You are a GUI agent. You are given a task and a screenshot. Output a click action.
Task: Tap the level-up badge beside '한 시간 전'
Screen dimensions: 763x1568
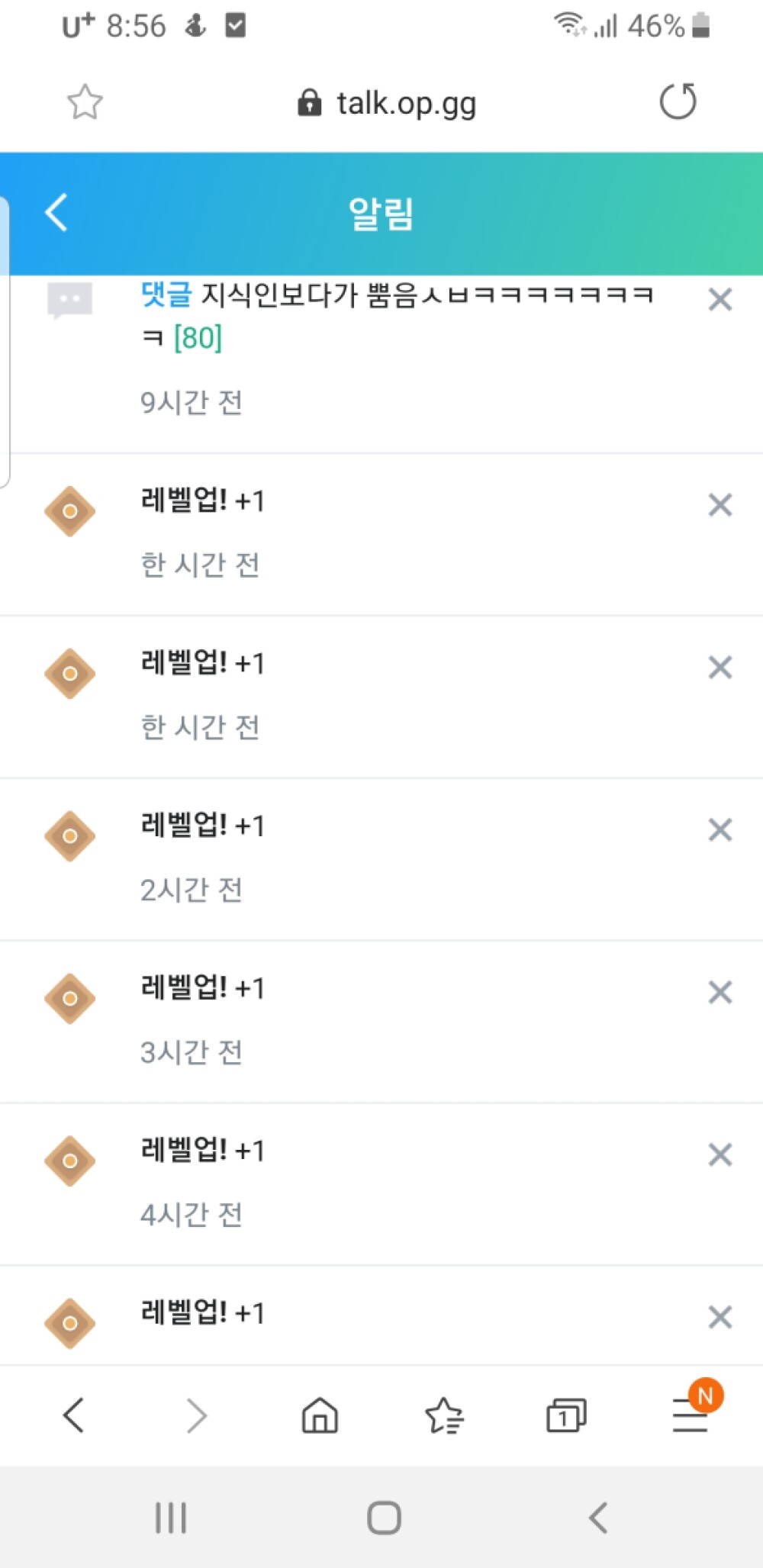pos(69,510)
